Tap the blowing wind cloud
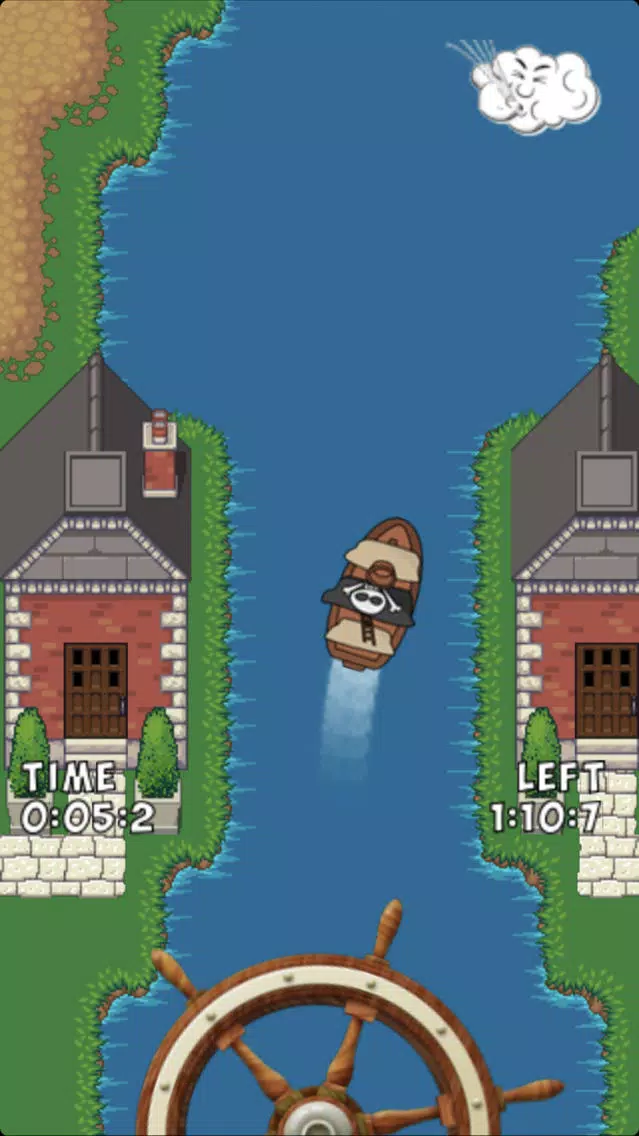 click(x=535, y=88)
